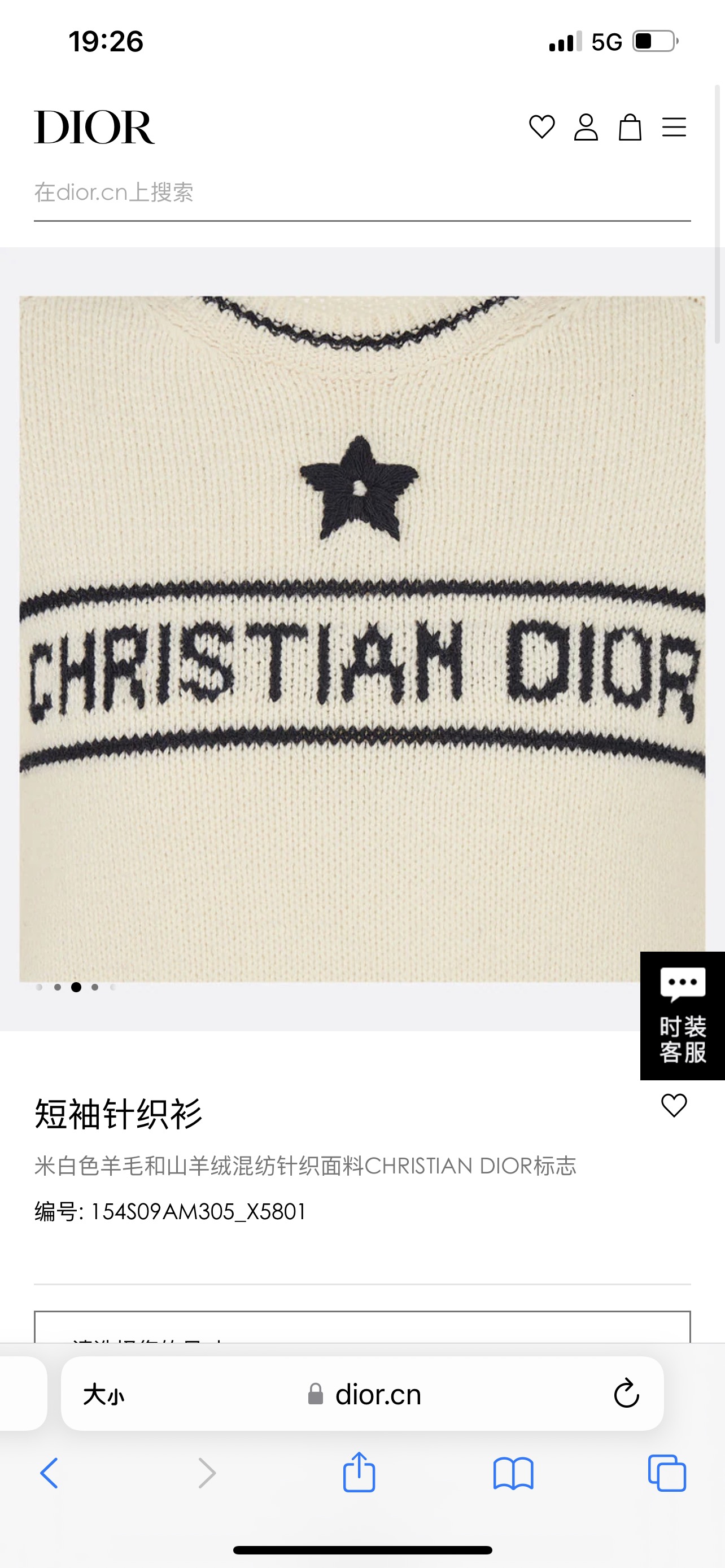Open the hamburger menu
The width and height of the screenshot is (725, 1568).
point(674,127)
